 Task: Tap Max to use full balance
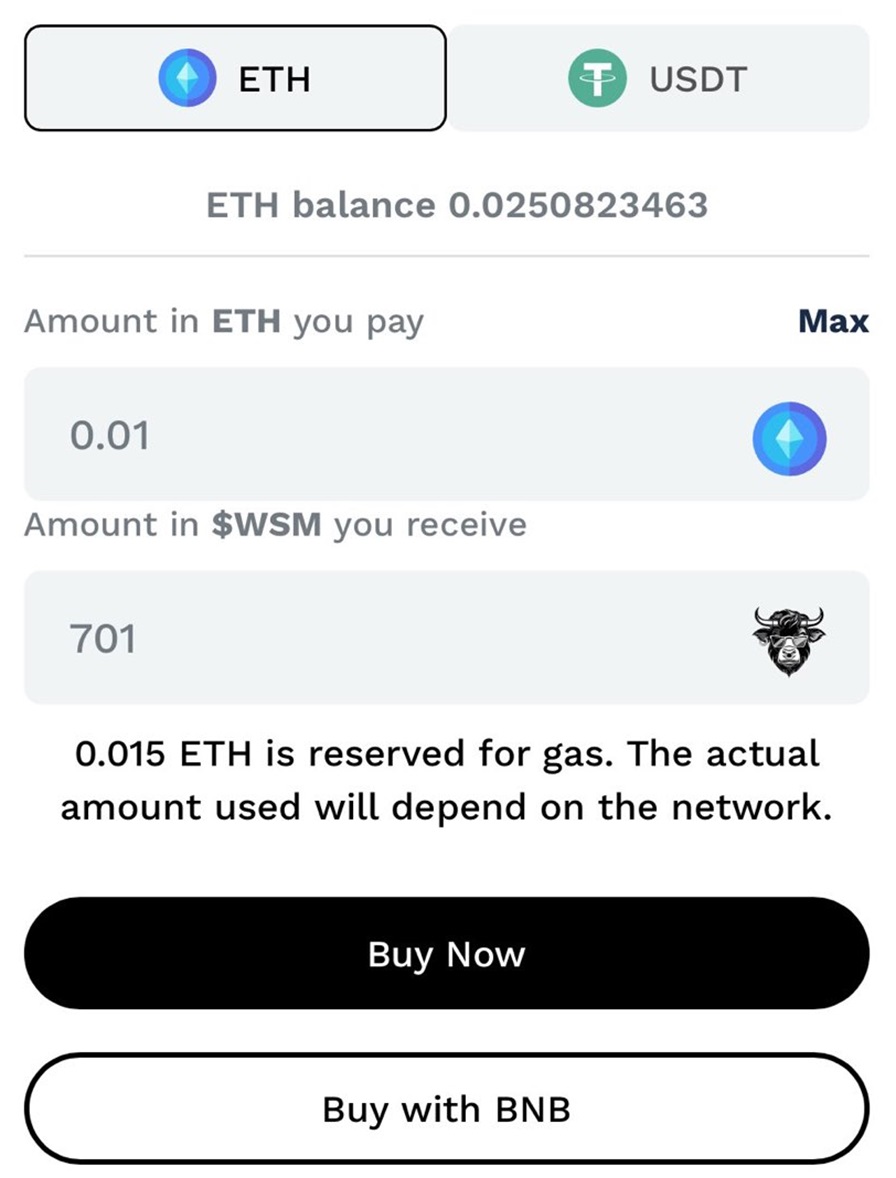pyautogui.click(x=833, y=322)
